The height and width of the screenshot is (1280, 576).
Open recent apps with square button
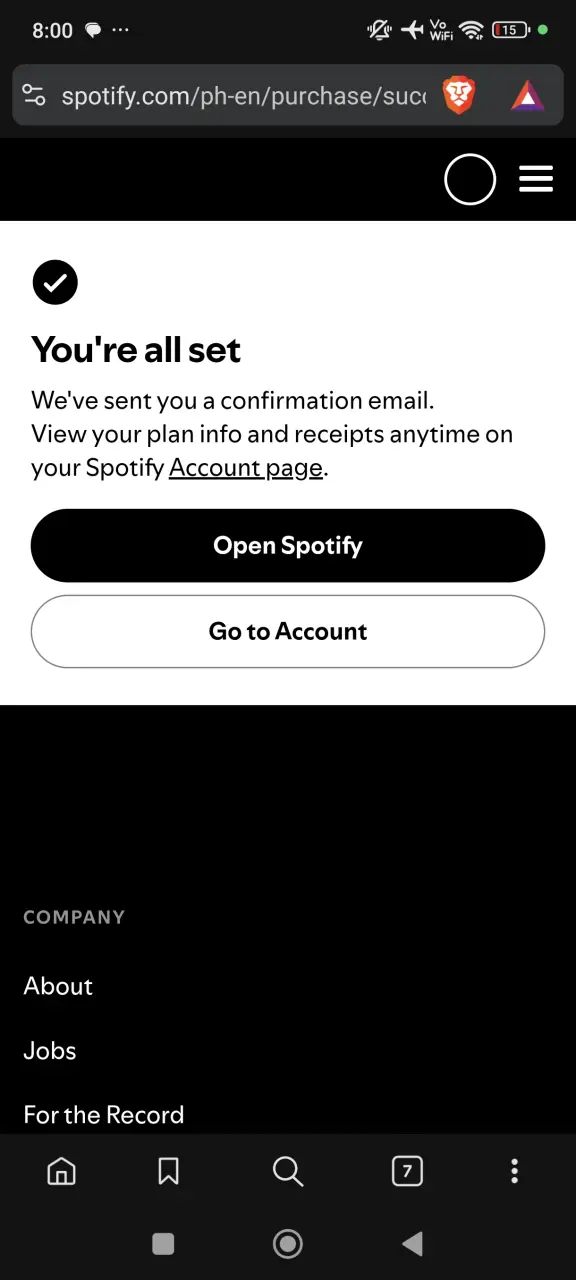(x=163, y=1243)
